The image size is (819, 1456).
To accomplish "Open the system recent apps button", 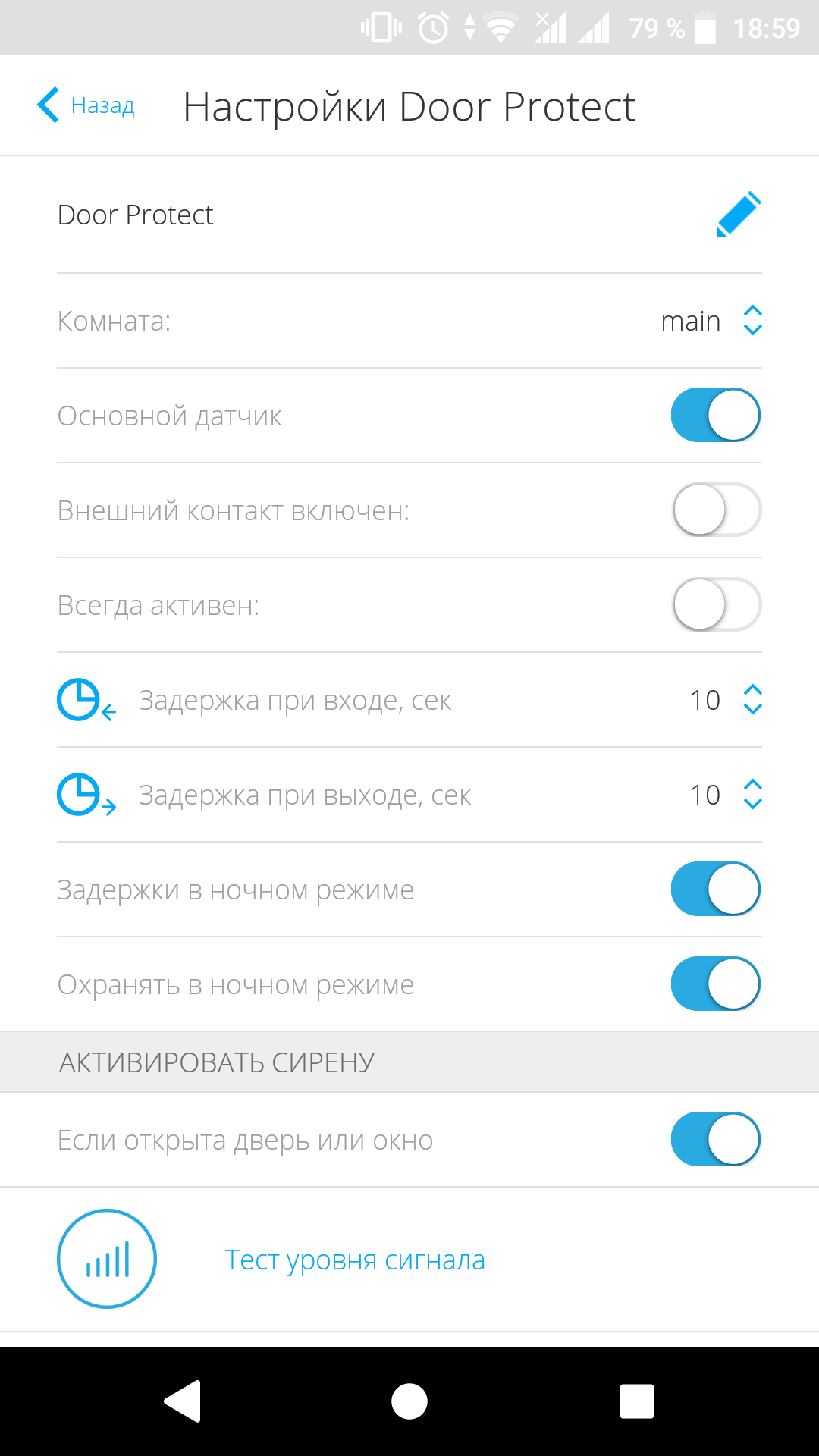I will 636,1401.
